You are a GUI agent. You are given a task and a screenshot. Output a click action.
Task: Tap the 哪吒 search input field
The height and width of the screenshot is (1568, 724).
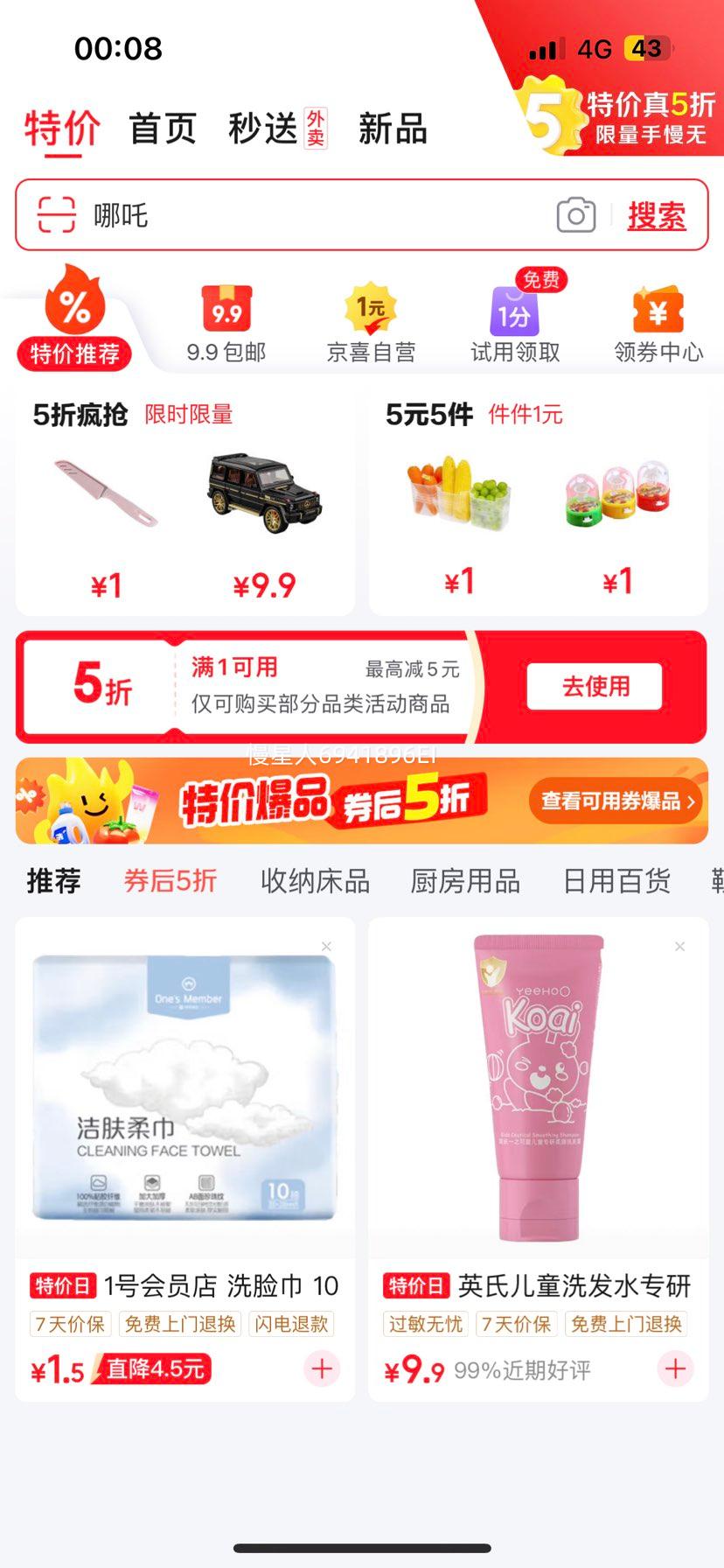[262, 215]
